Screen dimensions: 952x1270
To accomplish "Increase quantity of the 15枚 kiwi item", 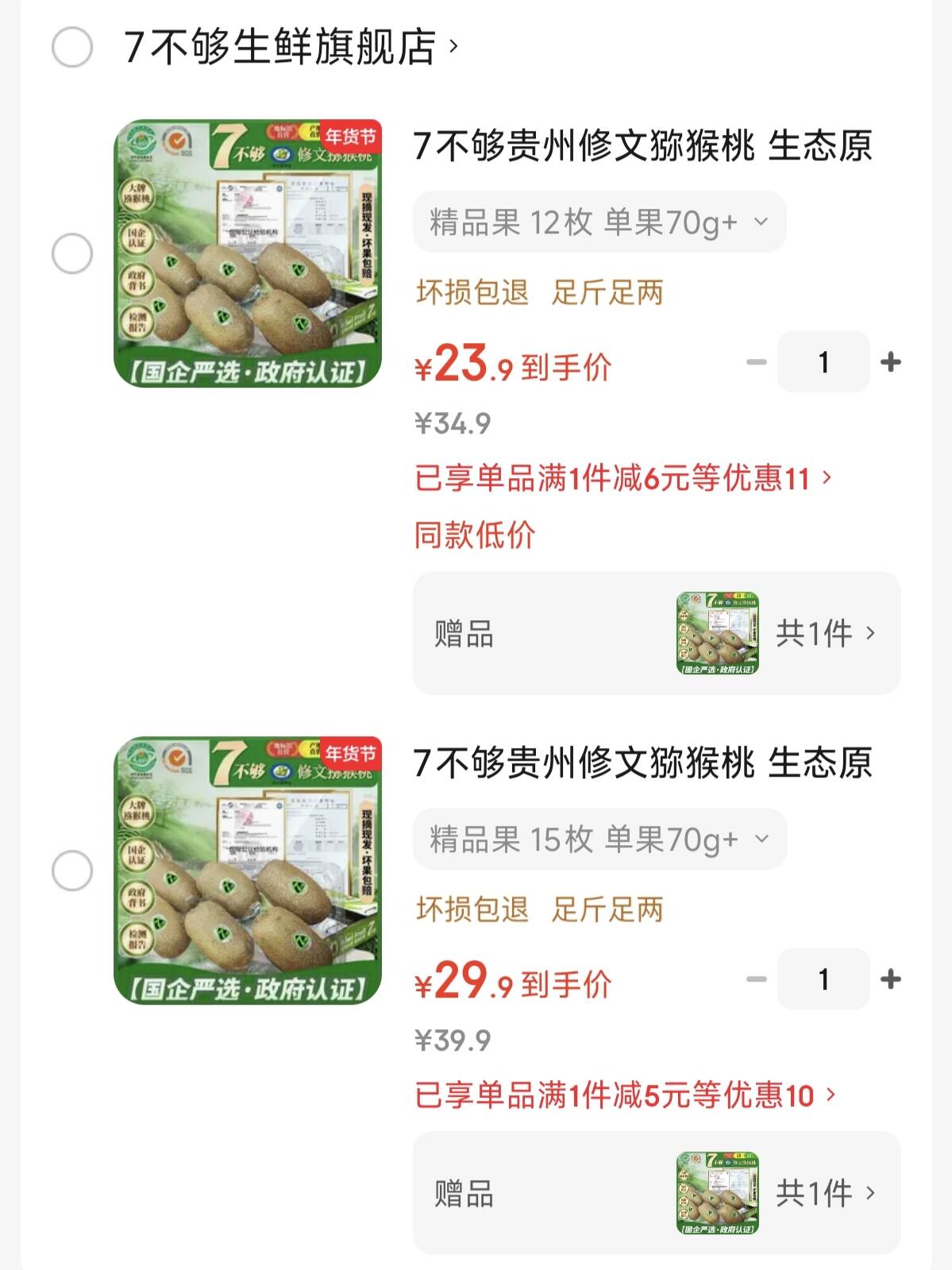I will coord(891,979).
